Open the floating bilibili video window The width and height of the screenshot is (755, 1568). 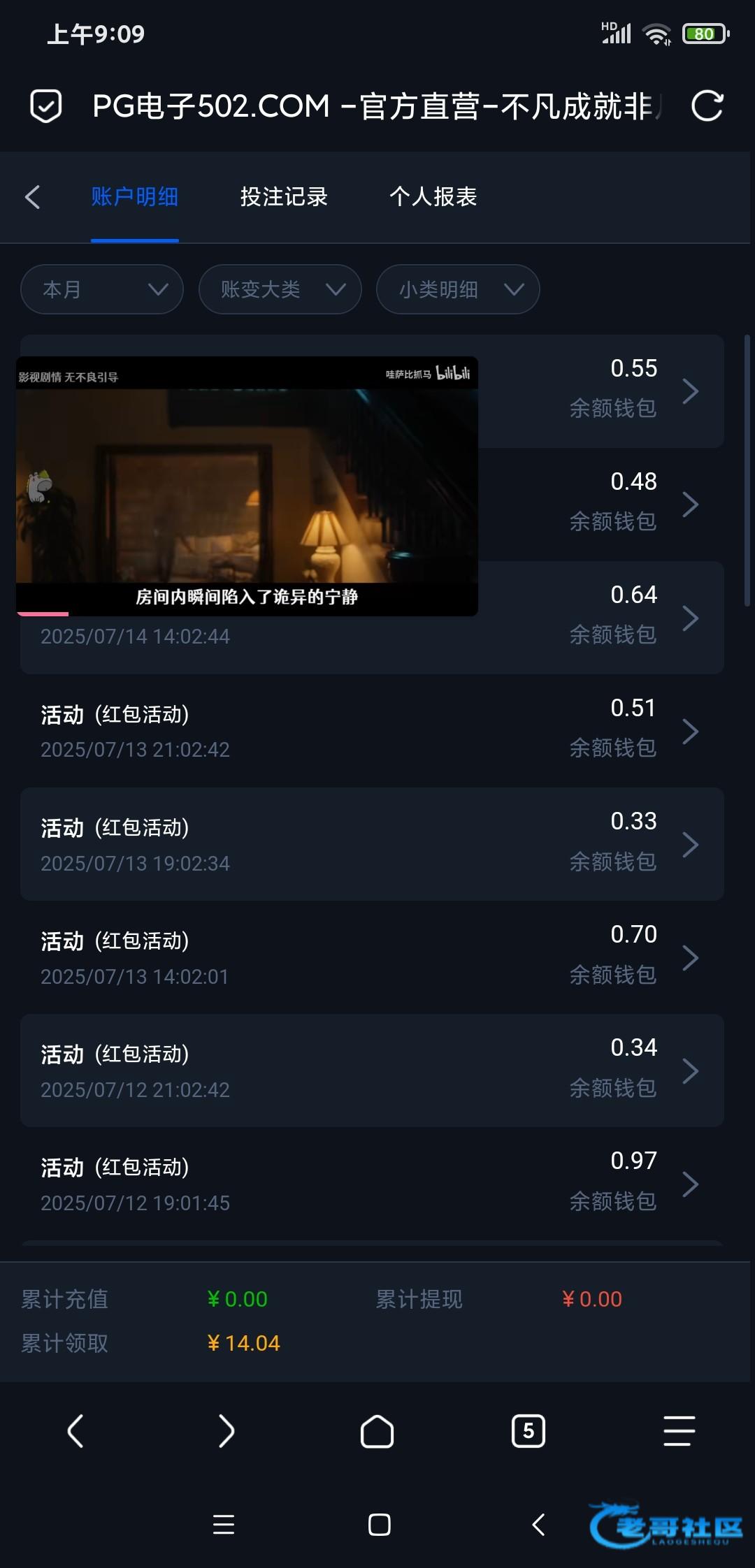[247, 486]
